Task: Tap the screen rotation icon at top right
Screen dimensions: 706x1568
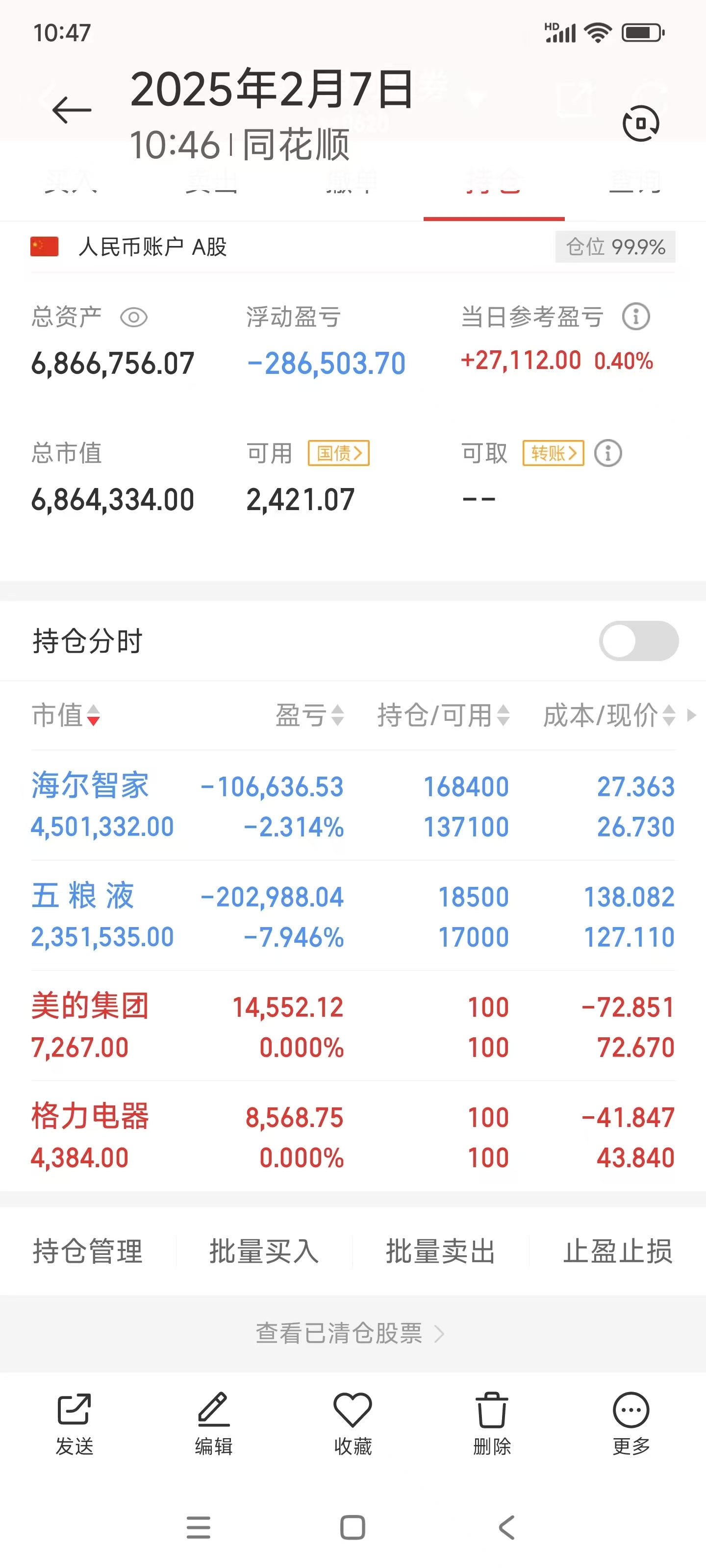Action: coord(641,123)
